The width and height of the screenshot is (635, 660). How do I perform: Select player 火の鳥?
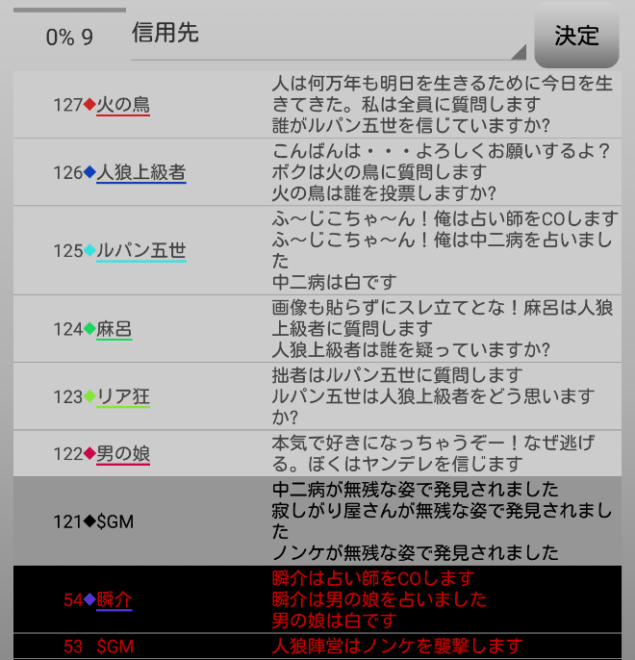123,104
